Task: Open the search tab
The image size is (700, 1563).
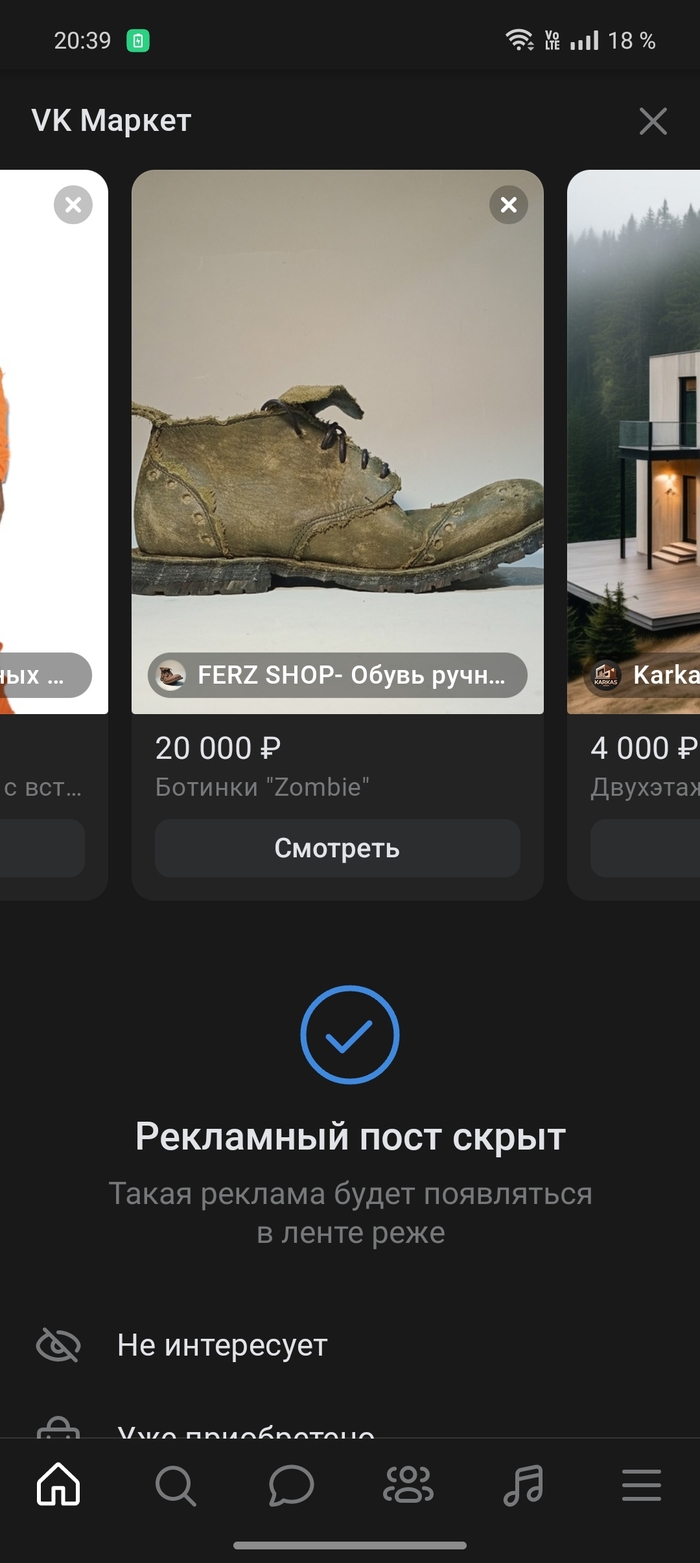Action: tap(175, 1485)
